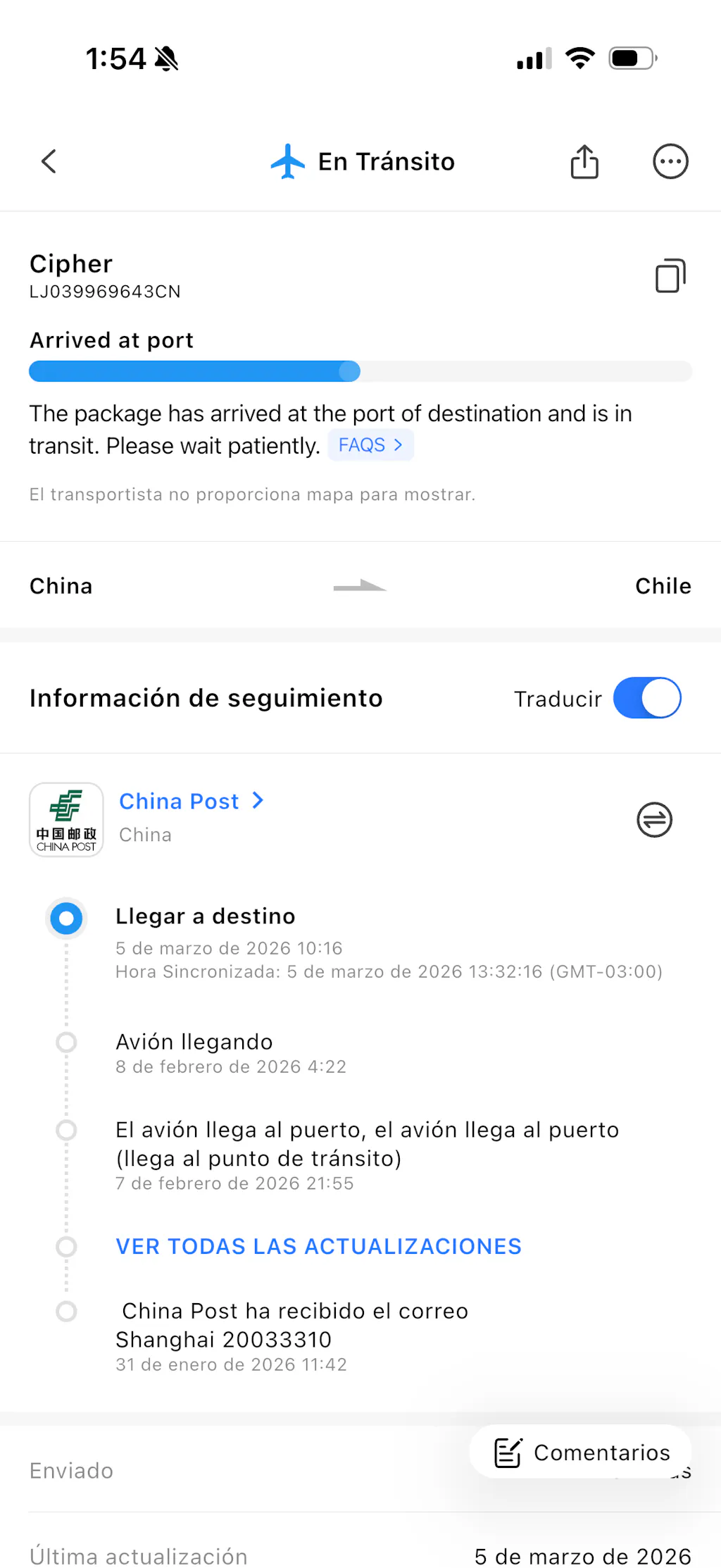Switch carrier with the swap icon
Viewport: 721px width, 1568px height.
pyautogui.click(x=654, y=820)
